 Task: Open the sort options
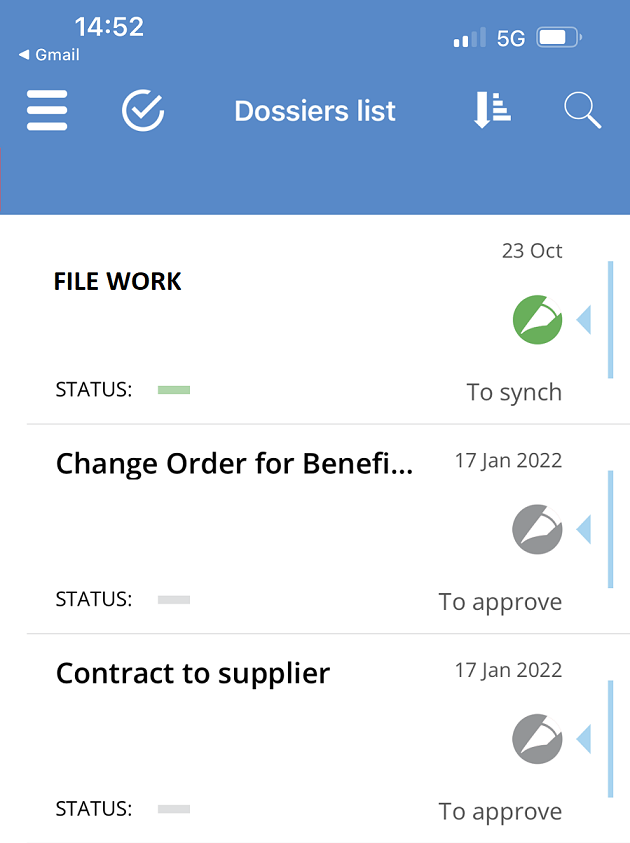[491, 110]
